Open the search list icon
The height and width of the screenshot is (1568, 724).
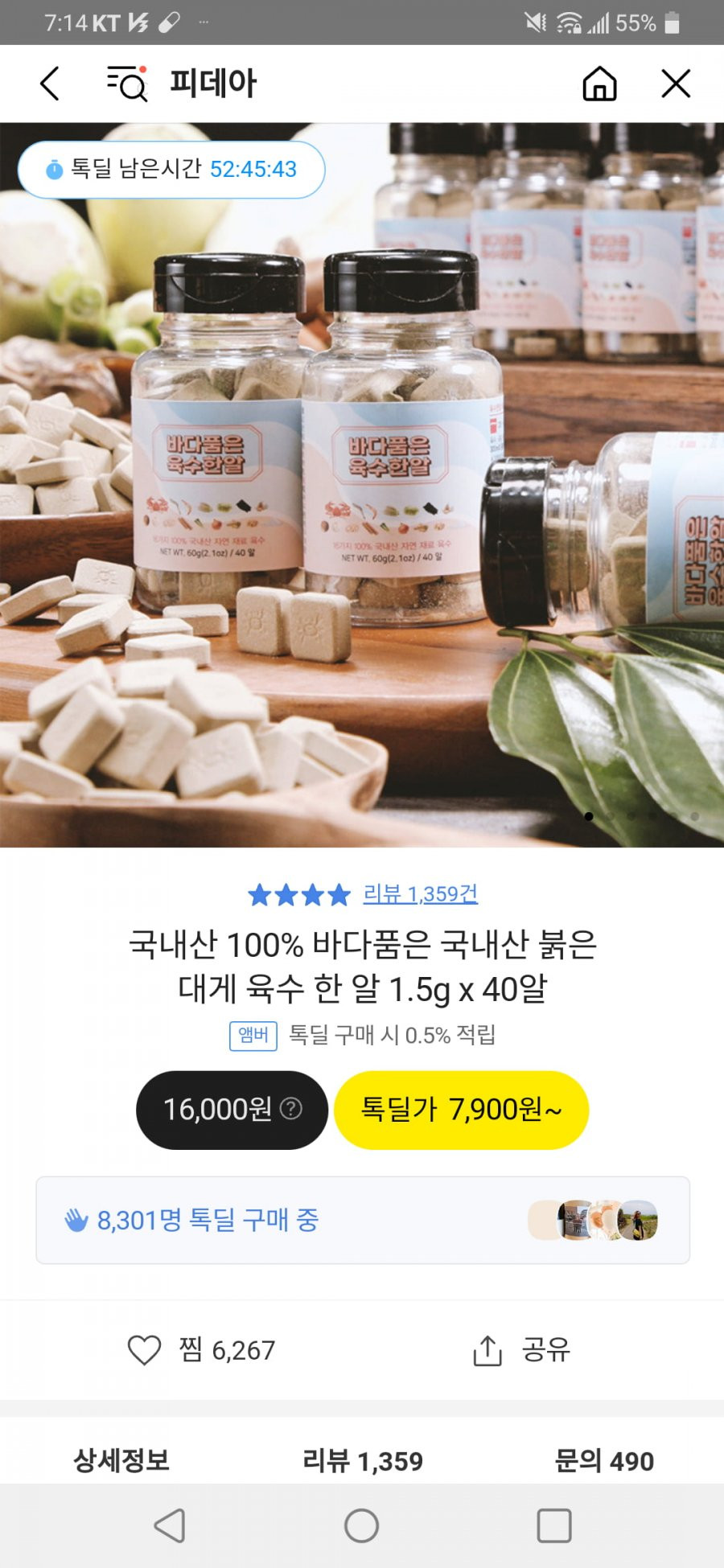point(127,84)
